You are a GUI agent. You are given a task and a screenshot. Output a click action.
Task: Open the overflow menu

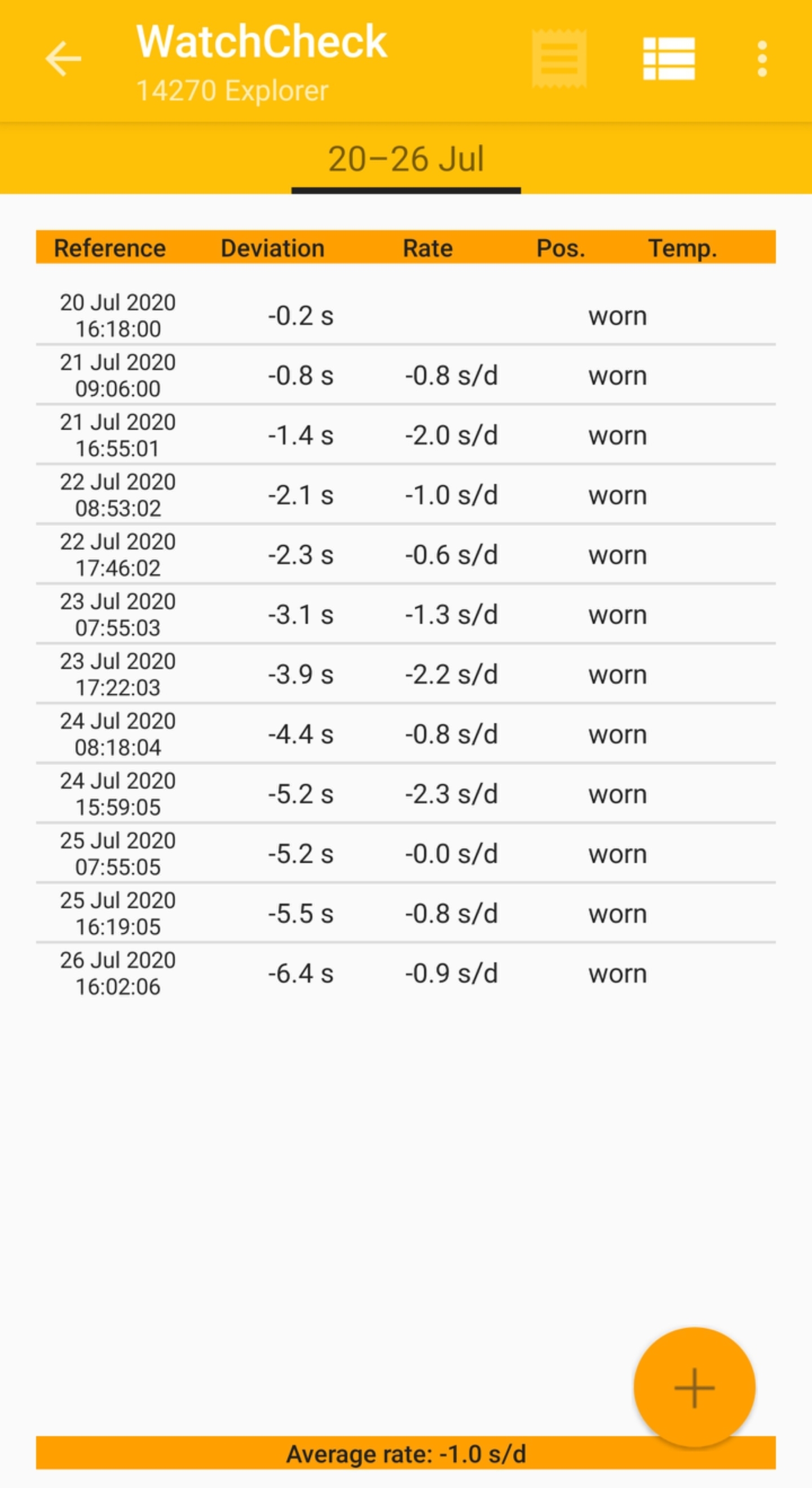(762, 58)
